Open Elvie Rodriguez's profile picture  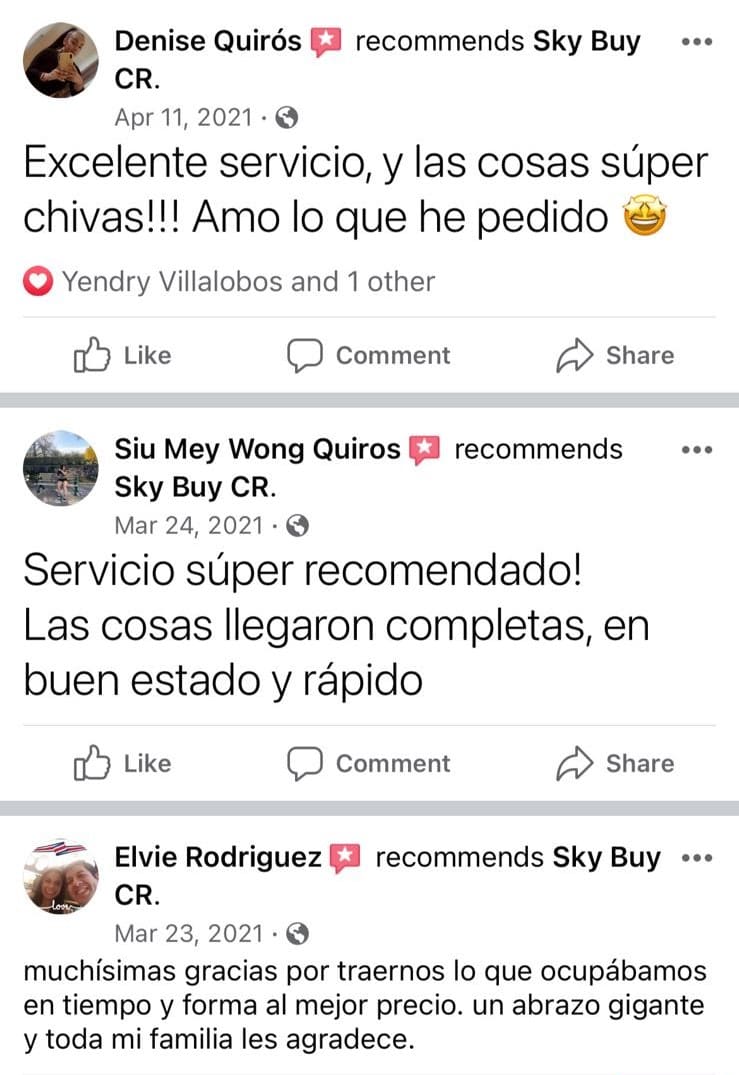pos(61,877)
